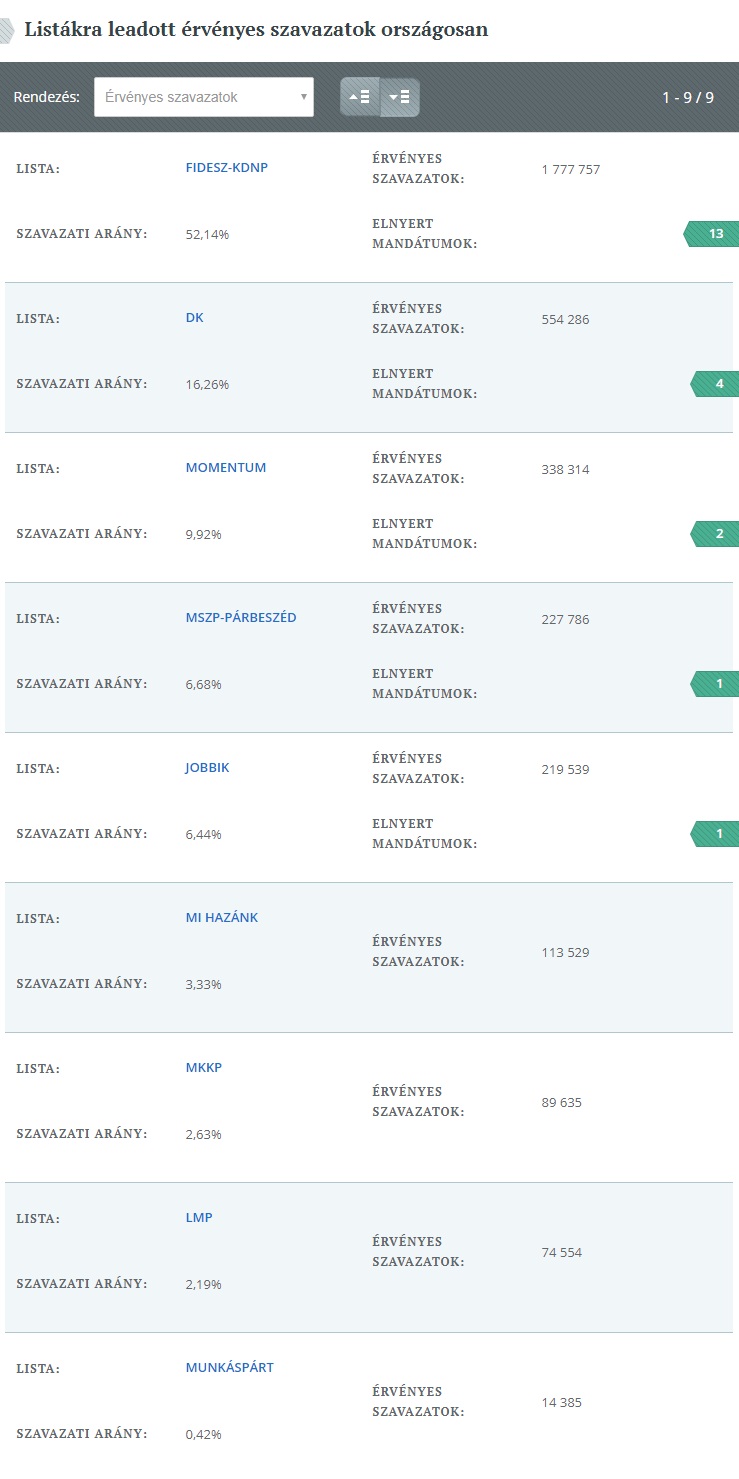The height and width of the screenshot is (1479, 739).
Task: View MSZP-PÁRBESZÉD's 1 won mandate
Action: point(715,684)
